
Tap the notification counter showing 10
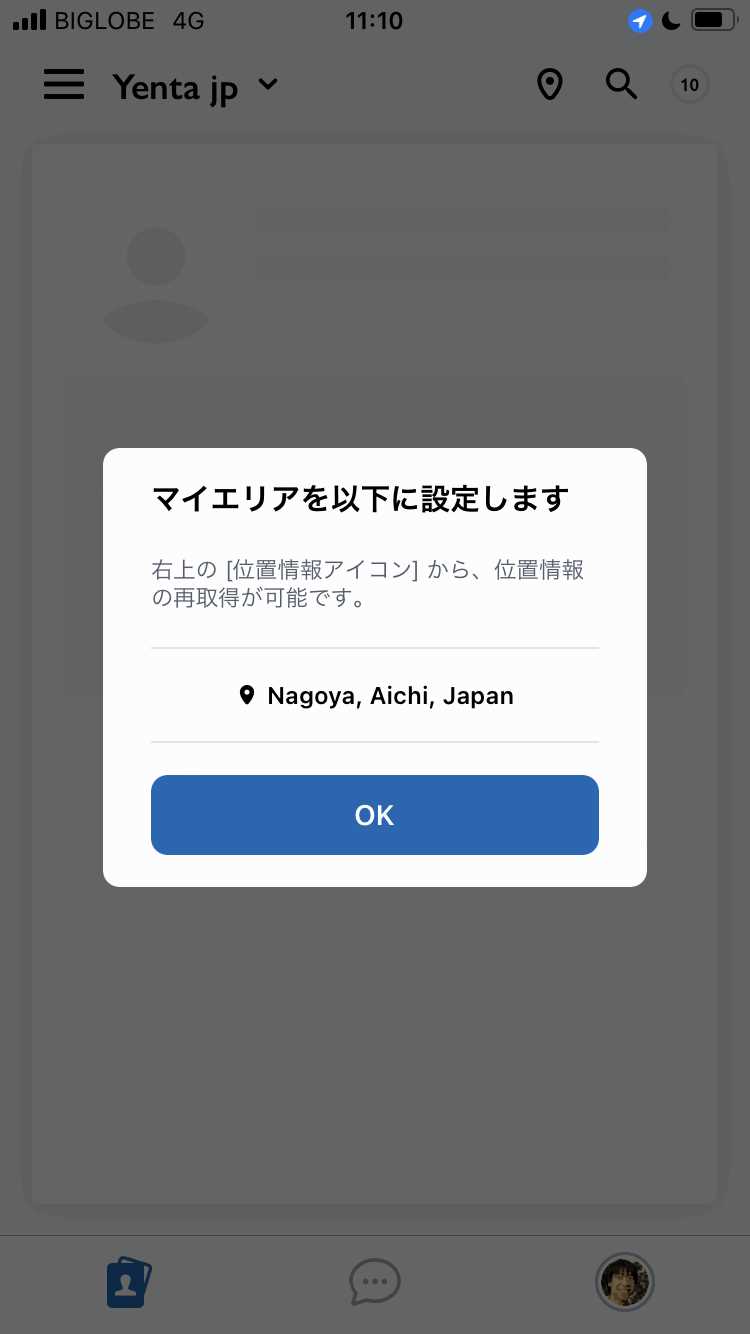pyautogui.click(x=688, y=84)
